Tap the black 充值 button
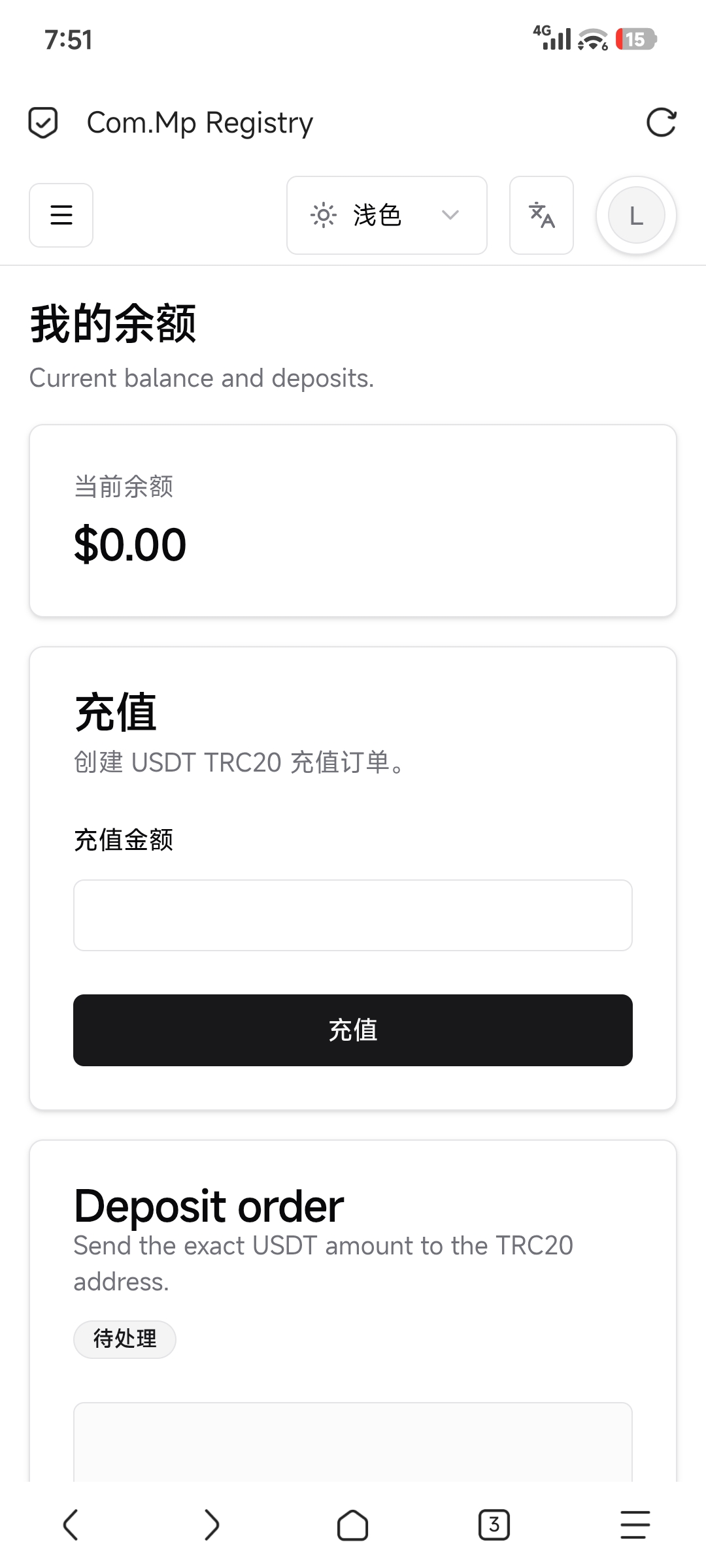Viewport: 706px width, 1568px height. pos(353,1030)
